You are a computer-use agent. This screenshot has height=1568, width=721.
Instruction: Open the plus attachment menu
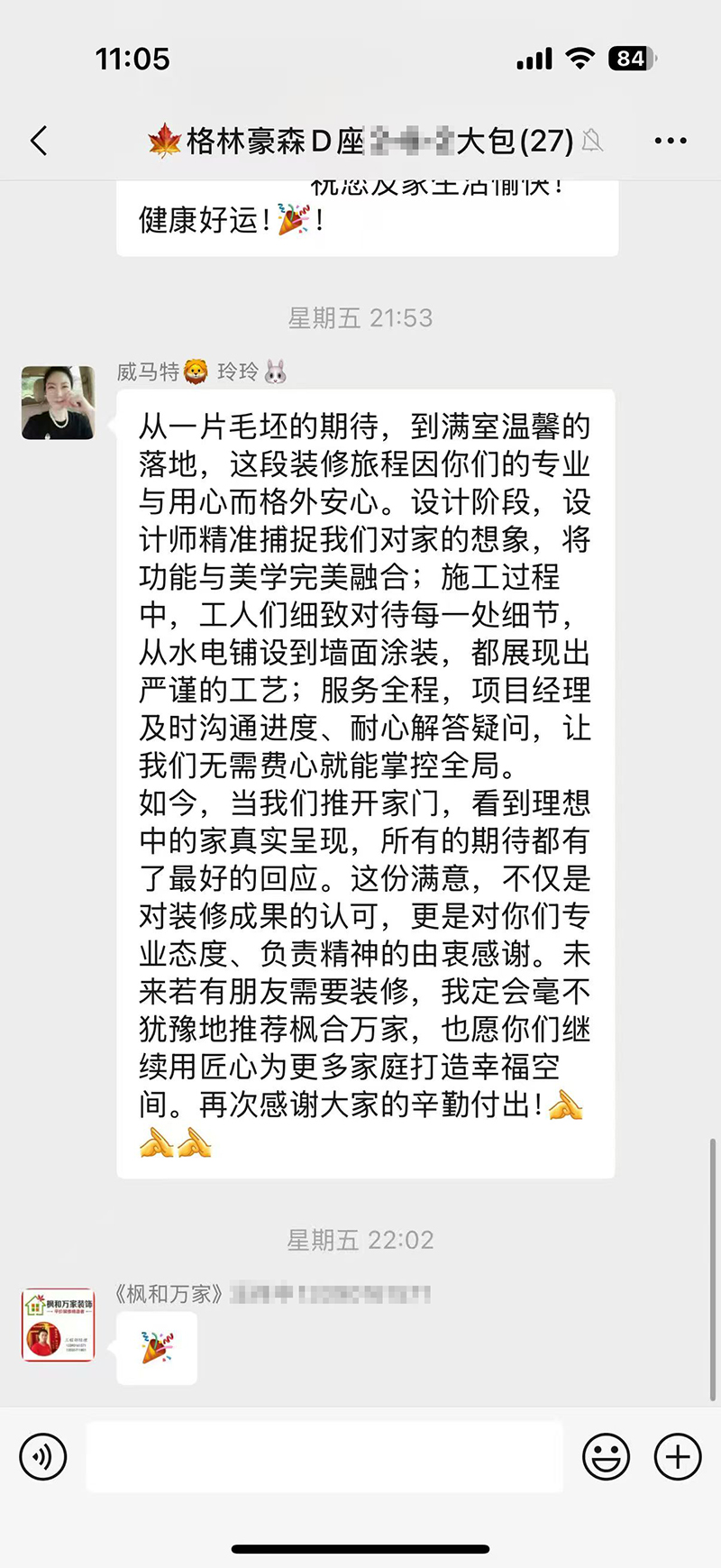click(678, 1456)
